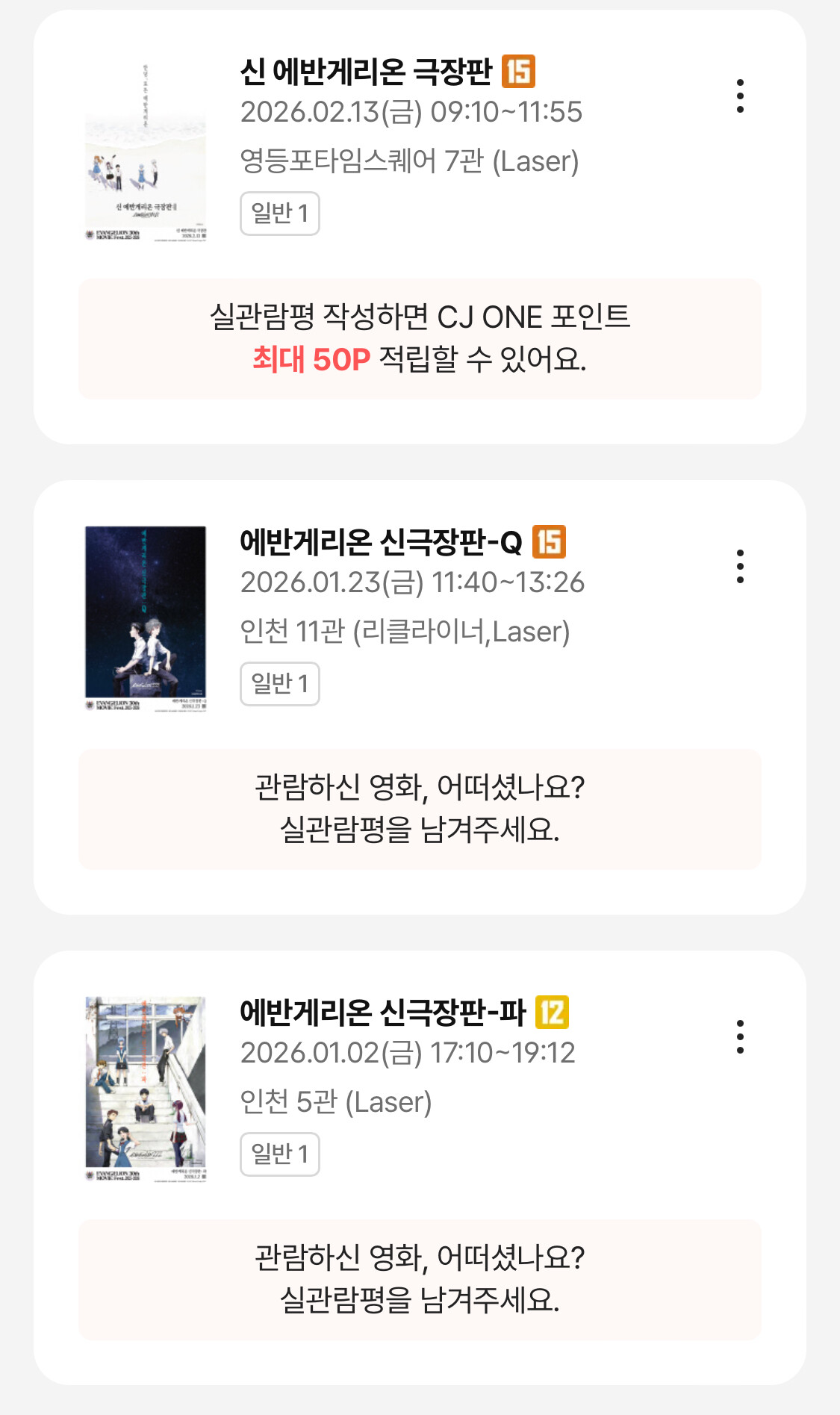Open the 에반게리온 신극장판-Q poster

point(146,619)
